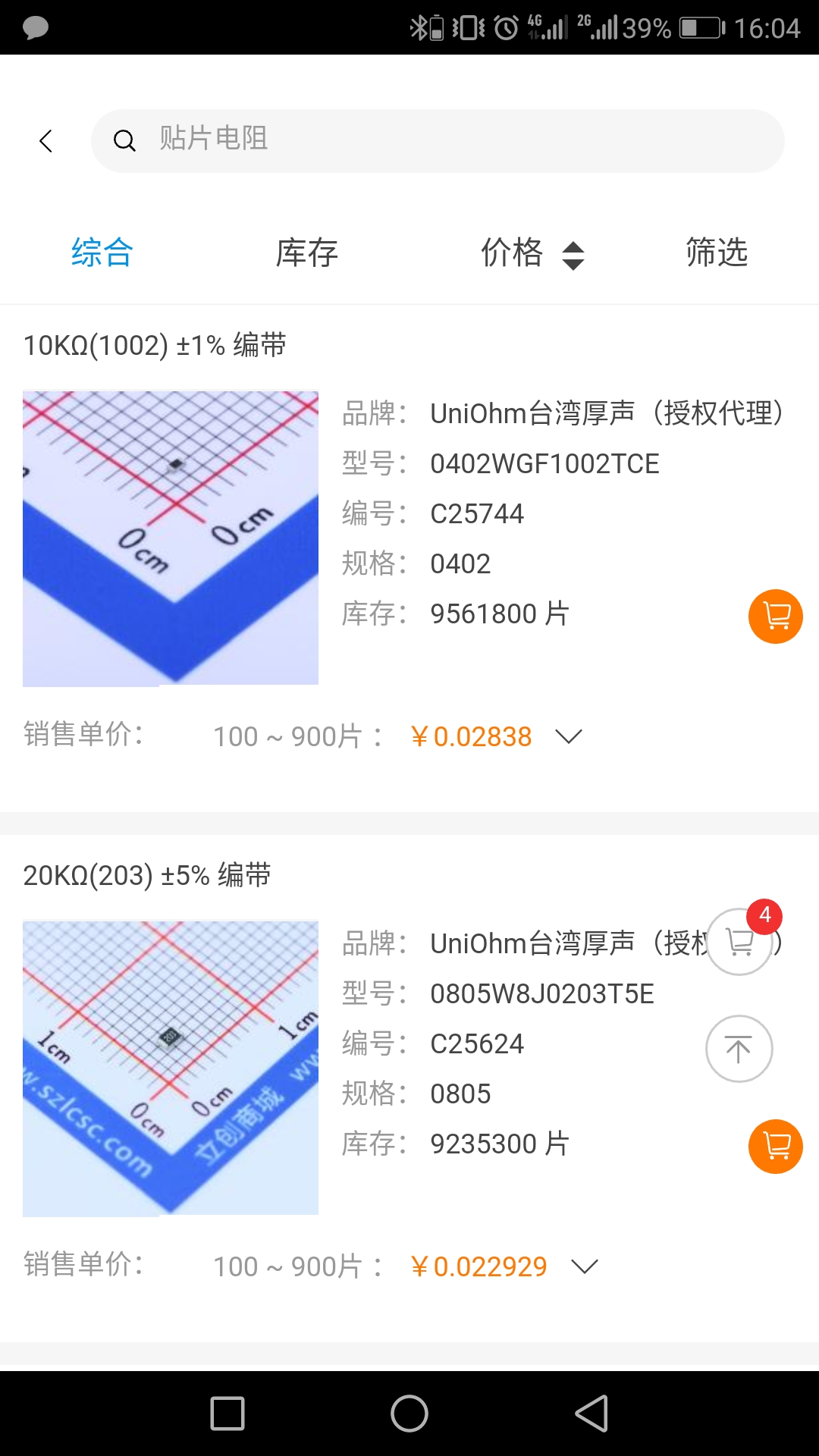Screen dimensions: 819x1456
Task: Add 0805W8J0203T5E resistor to cart via orange cart icon
Action: pyautogui.click(x=775, y=1147)
